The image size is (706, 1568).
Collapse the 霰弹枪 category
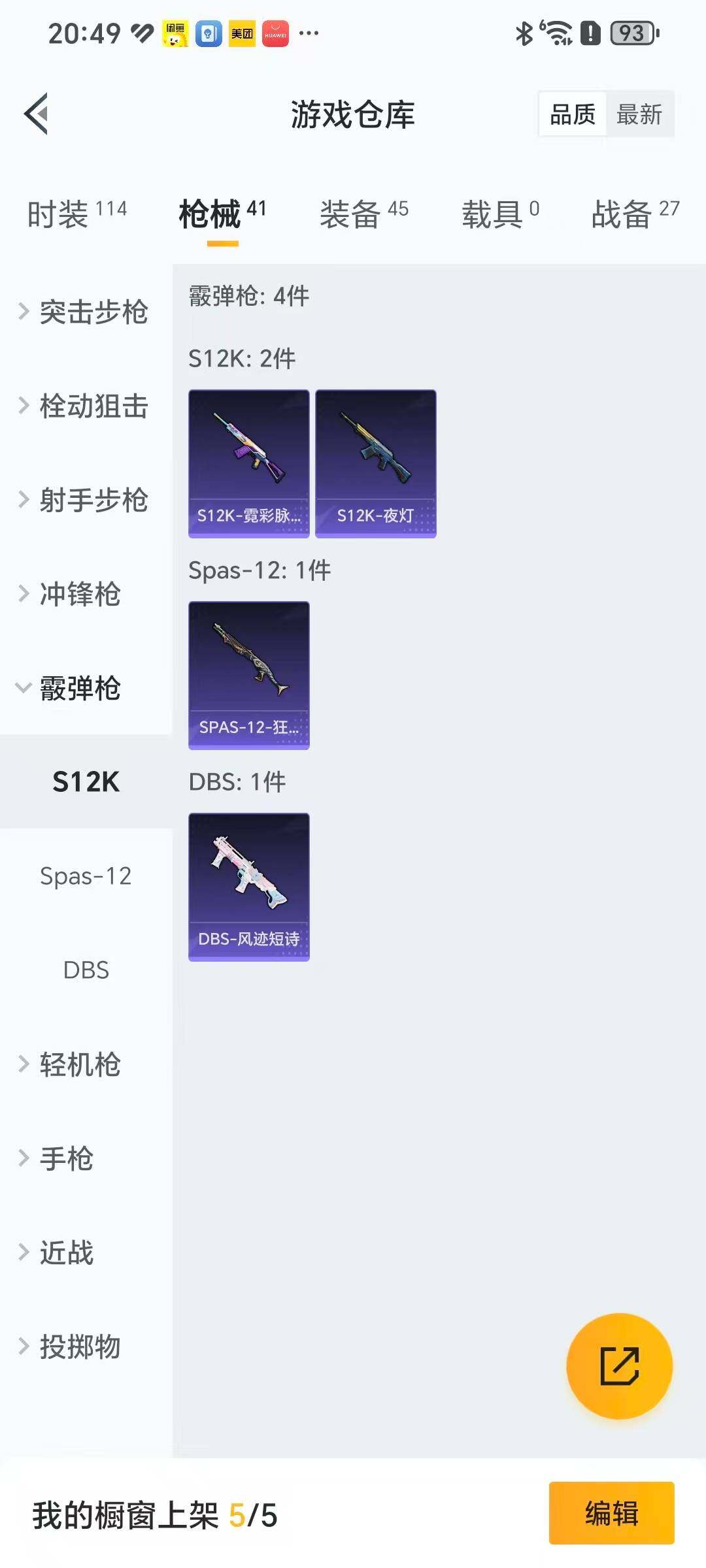(78, 688)
